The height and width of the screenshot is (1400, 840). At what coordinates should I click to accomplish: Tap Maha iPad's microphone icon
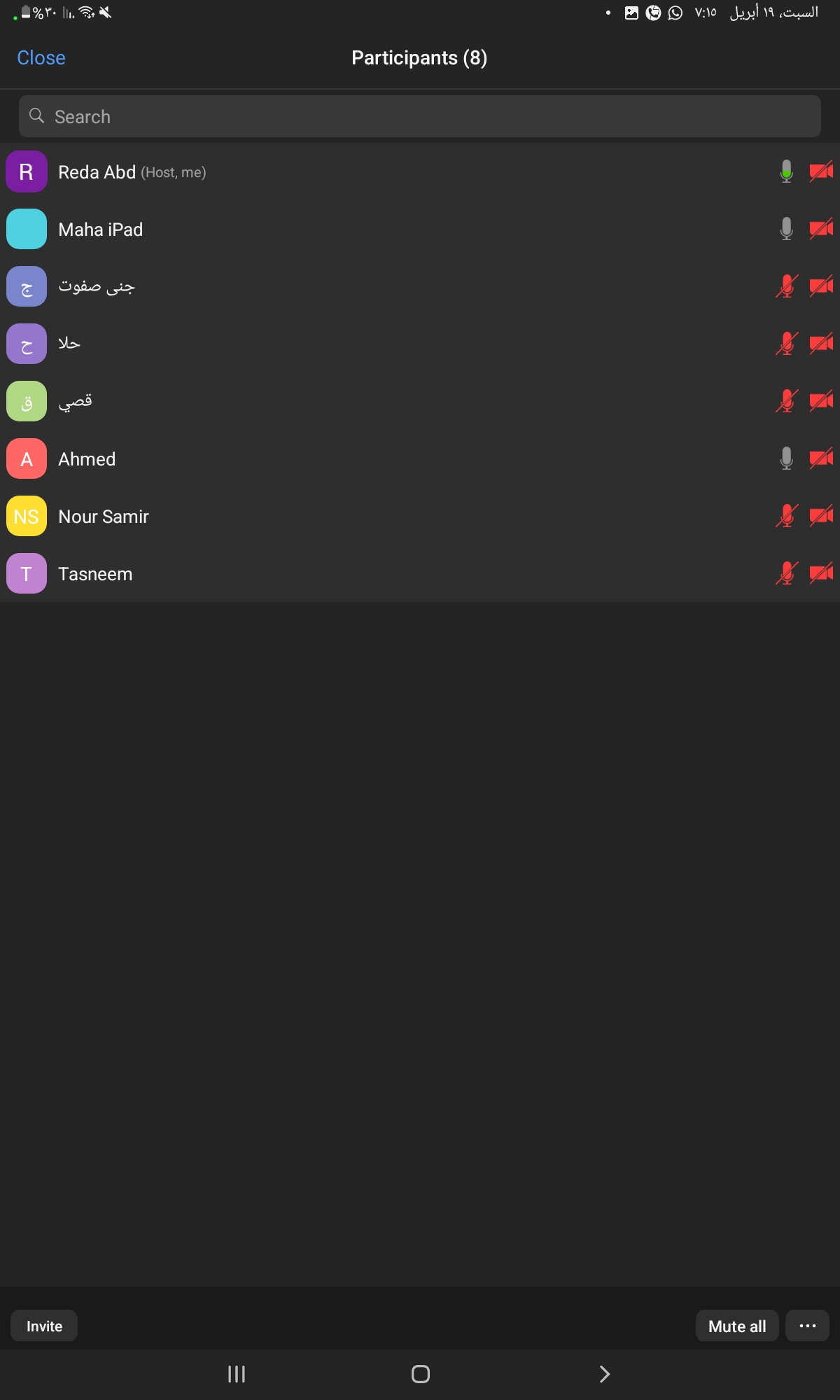[x=787, y=229]
